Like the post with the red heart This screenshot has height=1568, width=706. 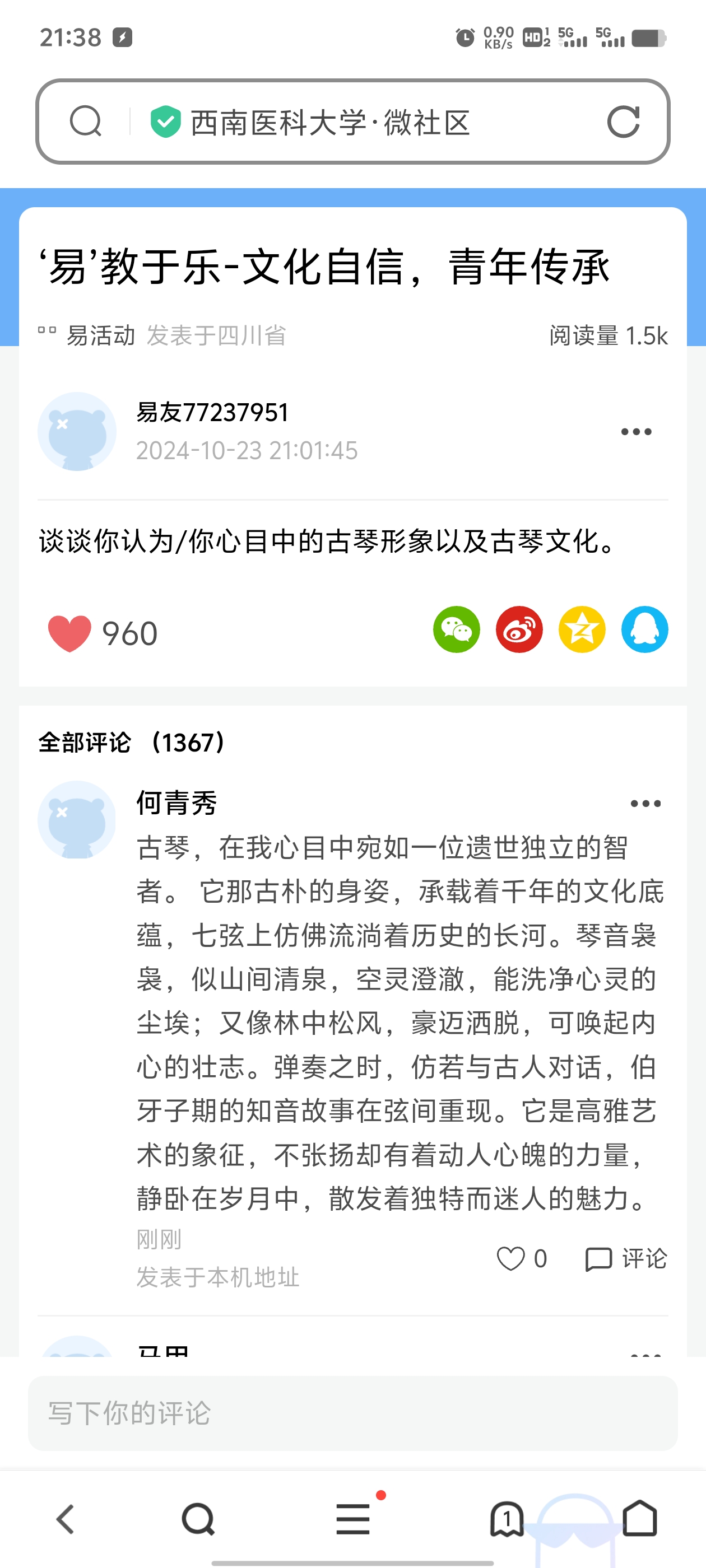click(69, 633)
